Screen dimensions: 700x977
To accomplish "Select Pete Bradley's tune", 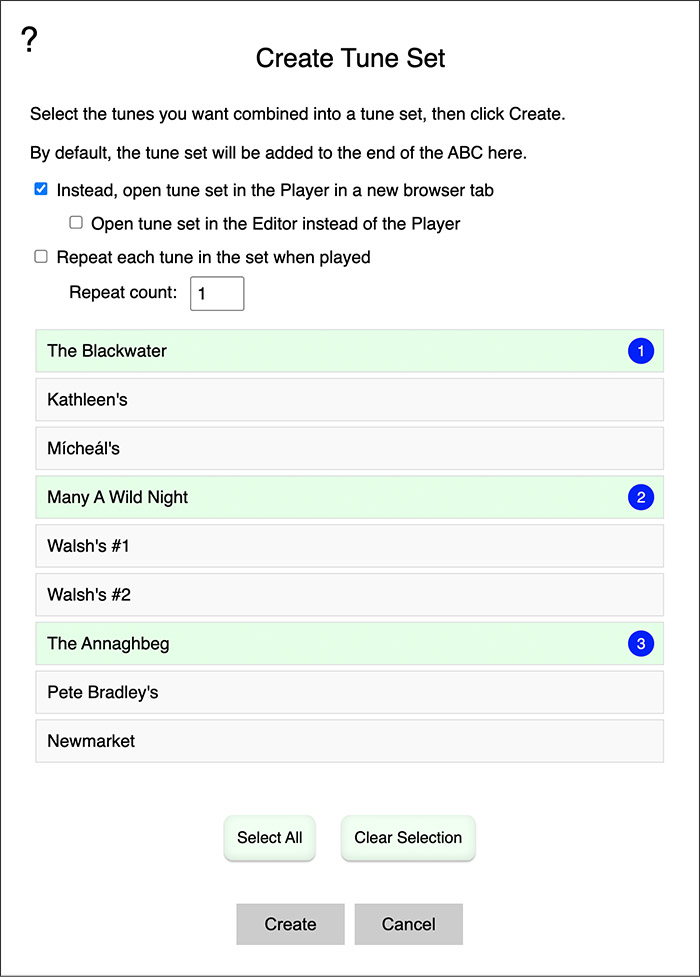I will click(350, 692).
